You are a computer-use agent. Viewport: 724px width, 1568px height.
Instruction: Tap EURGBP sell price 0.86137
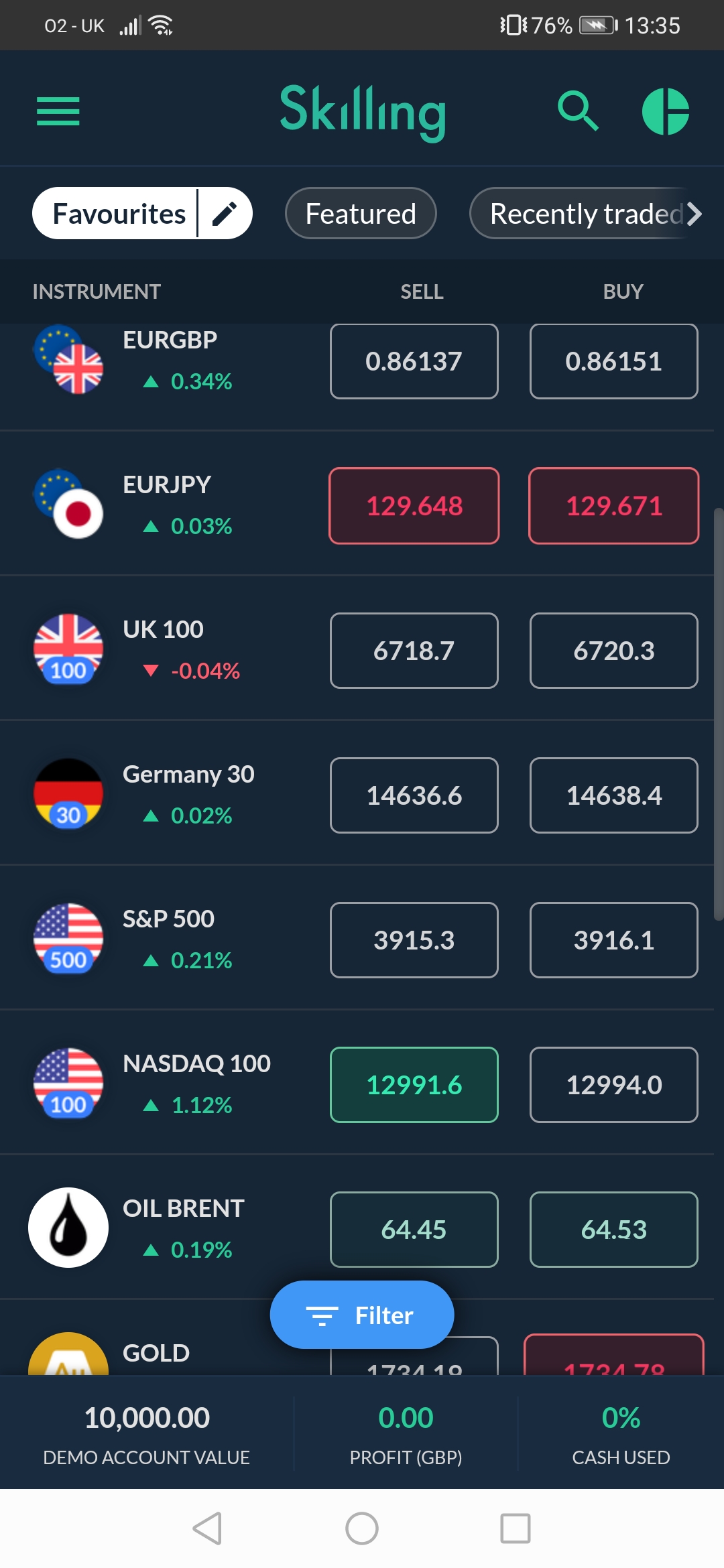click(414, 361)
